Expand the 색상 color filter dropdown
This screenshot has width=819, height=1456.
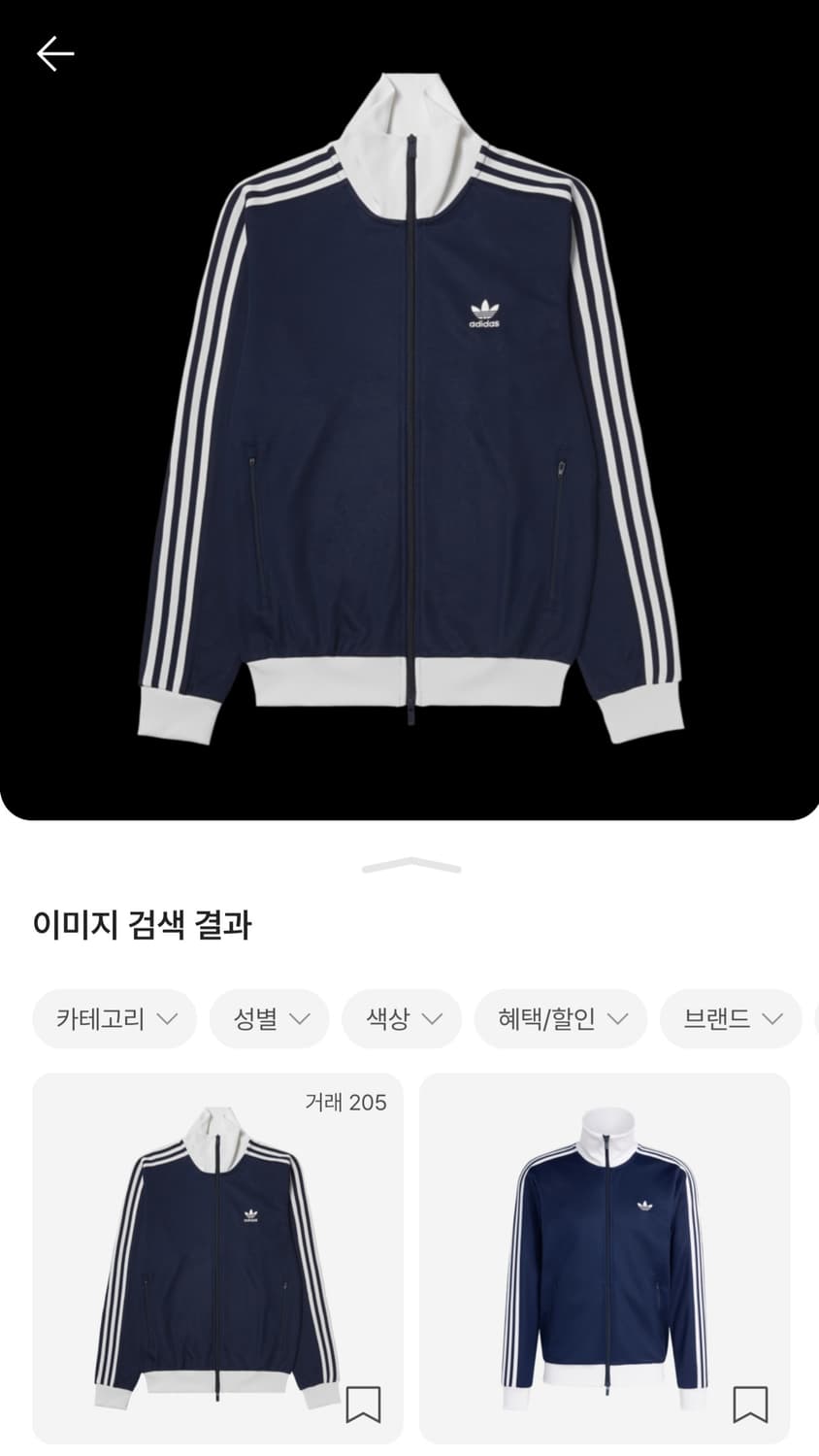point(402,1019)
